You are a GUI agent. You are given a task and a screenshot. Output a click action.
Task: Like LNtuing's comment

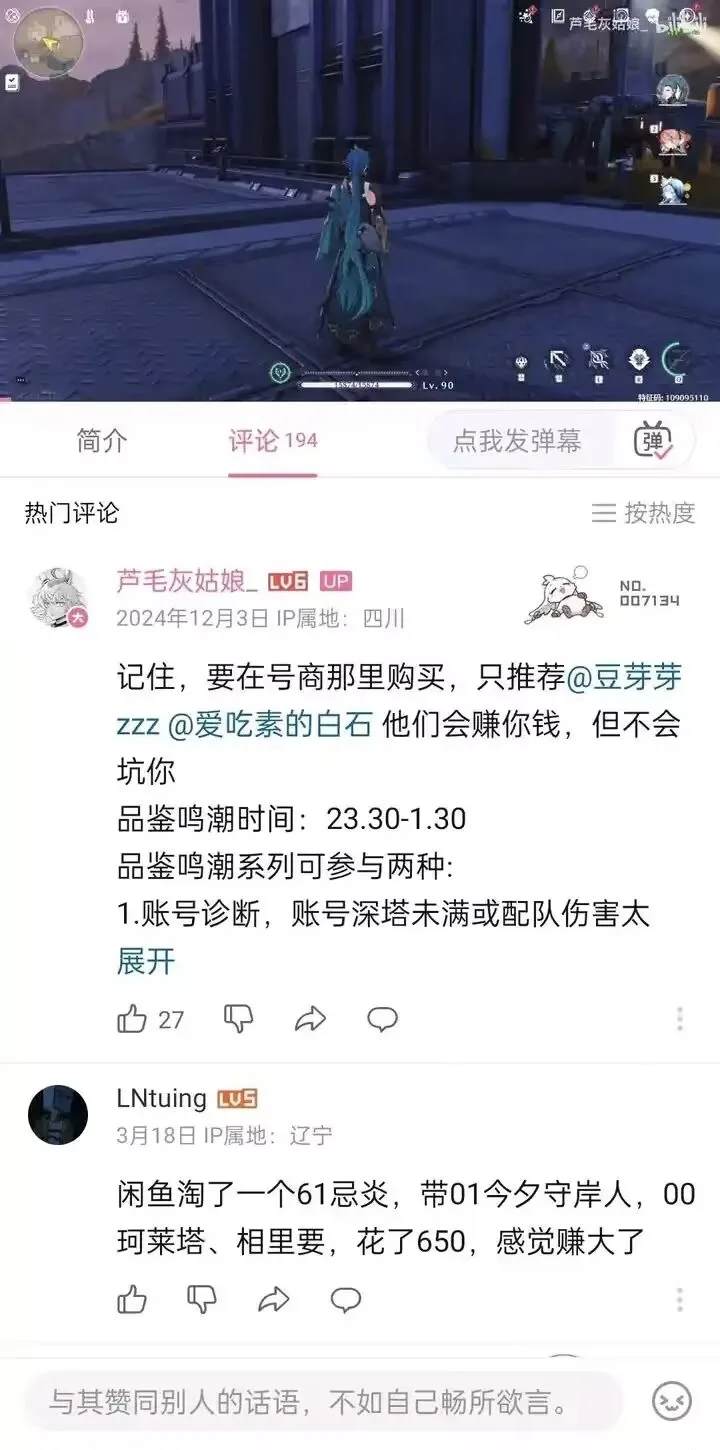point(133,1299)
